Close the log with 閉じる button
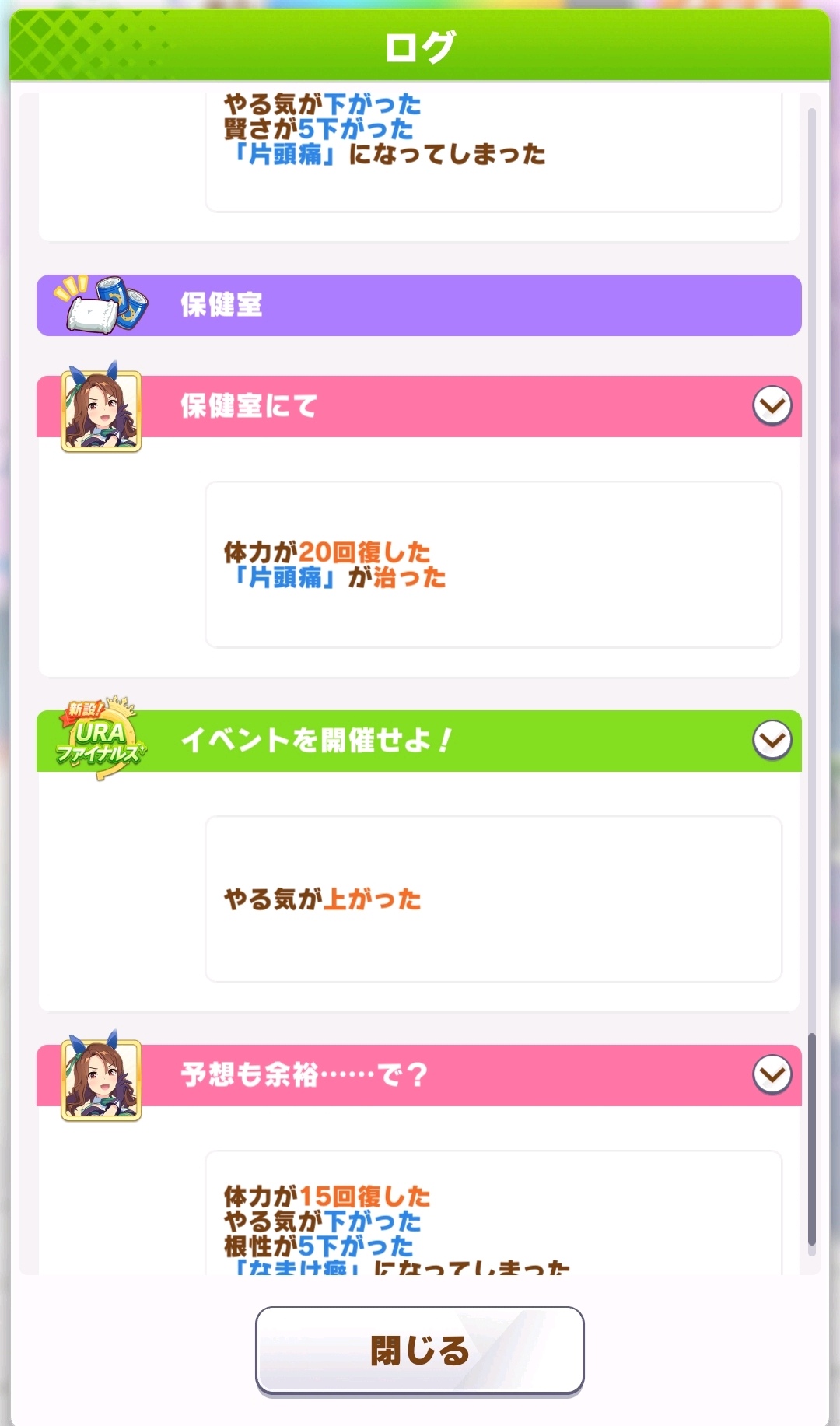Image resolution: width=840 pixels, height=1426 pixels. pyautogui.click(x=419, y=1350)
